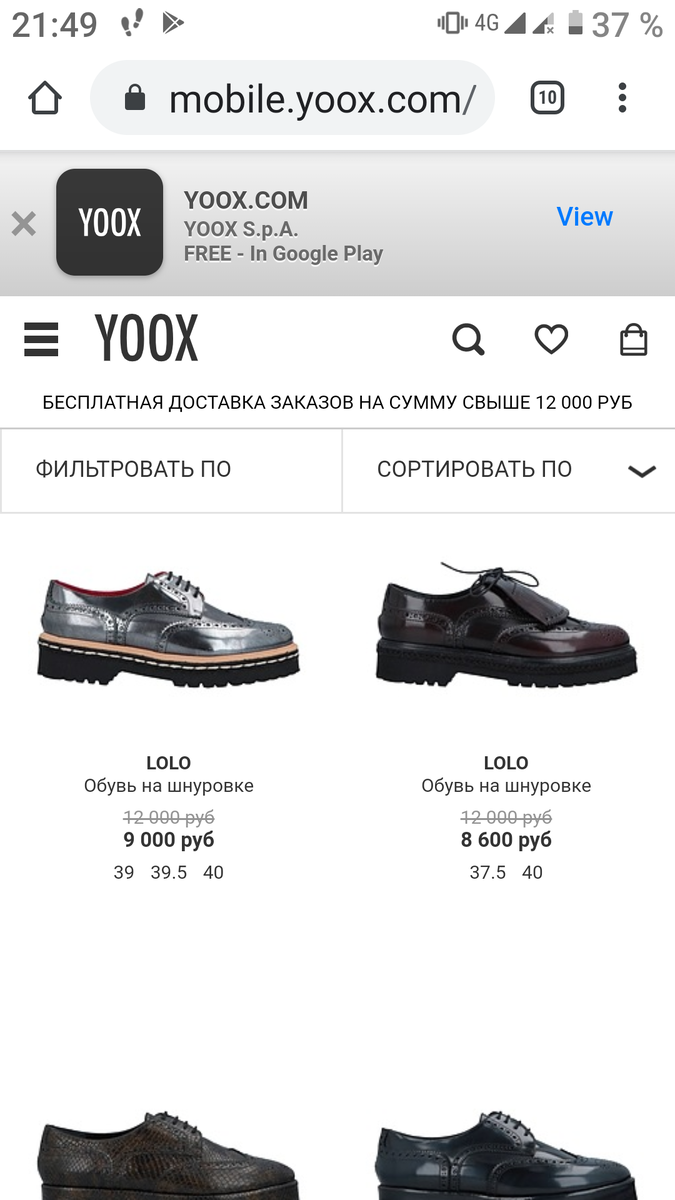Screen dimensions: 675x1200
Task: Expand the СОРТИРОВАТЬ ПО sorting dropdown
Action: pyautogui.click(x=508, y=469)
